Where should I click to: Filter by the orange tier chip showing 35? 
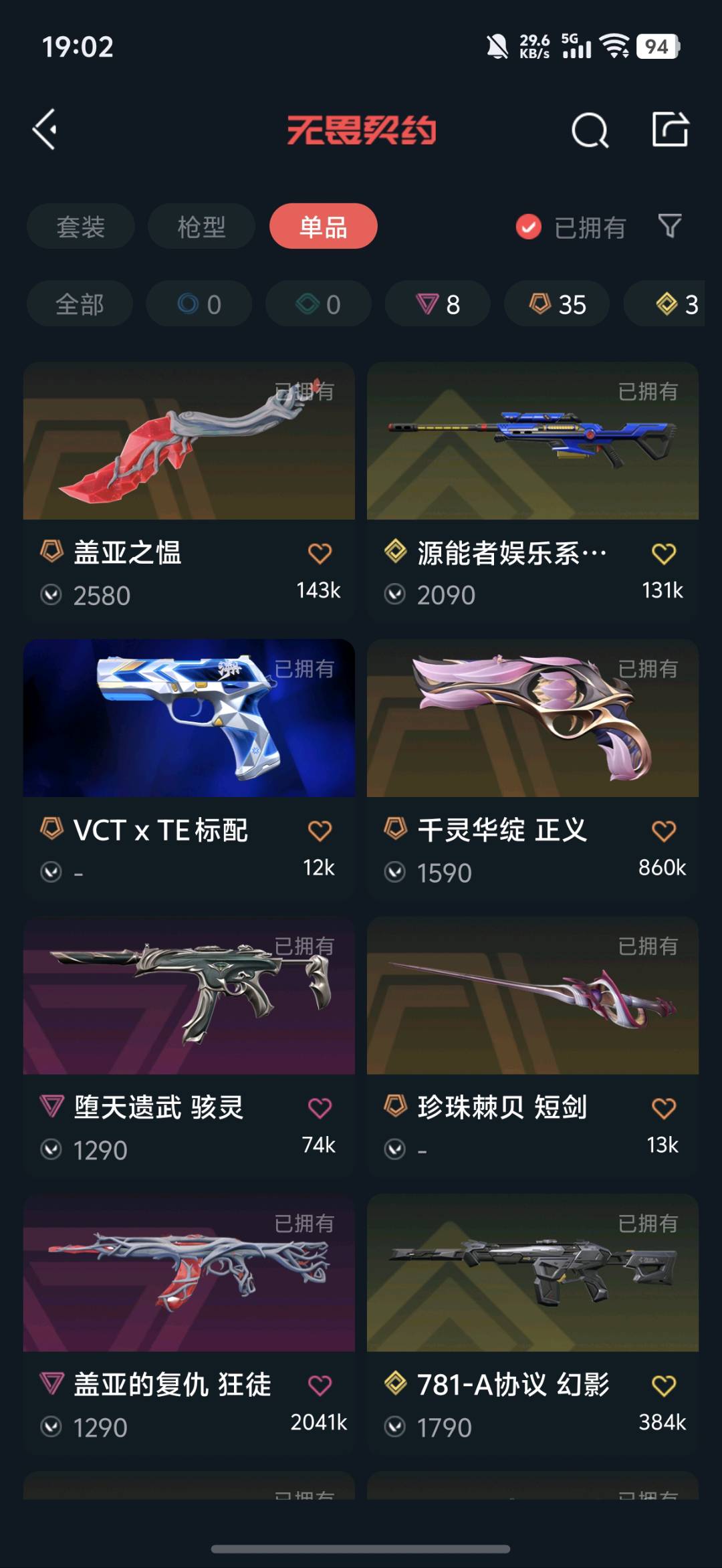(x=557, y=304)
